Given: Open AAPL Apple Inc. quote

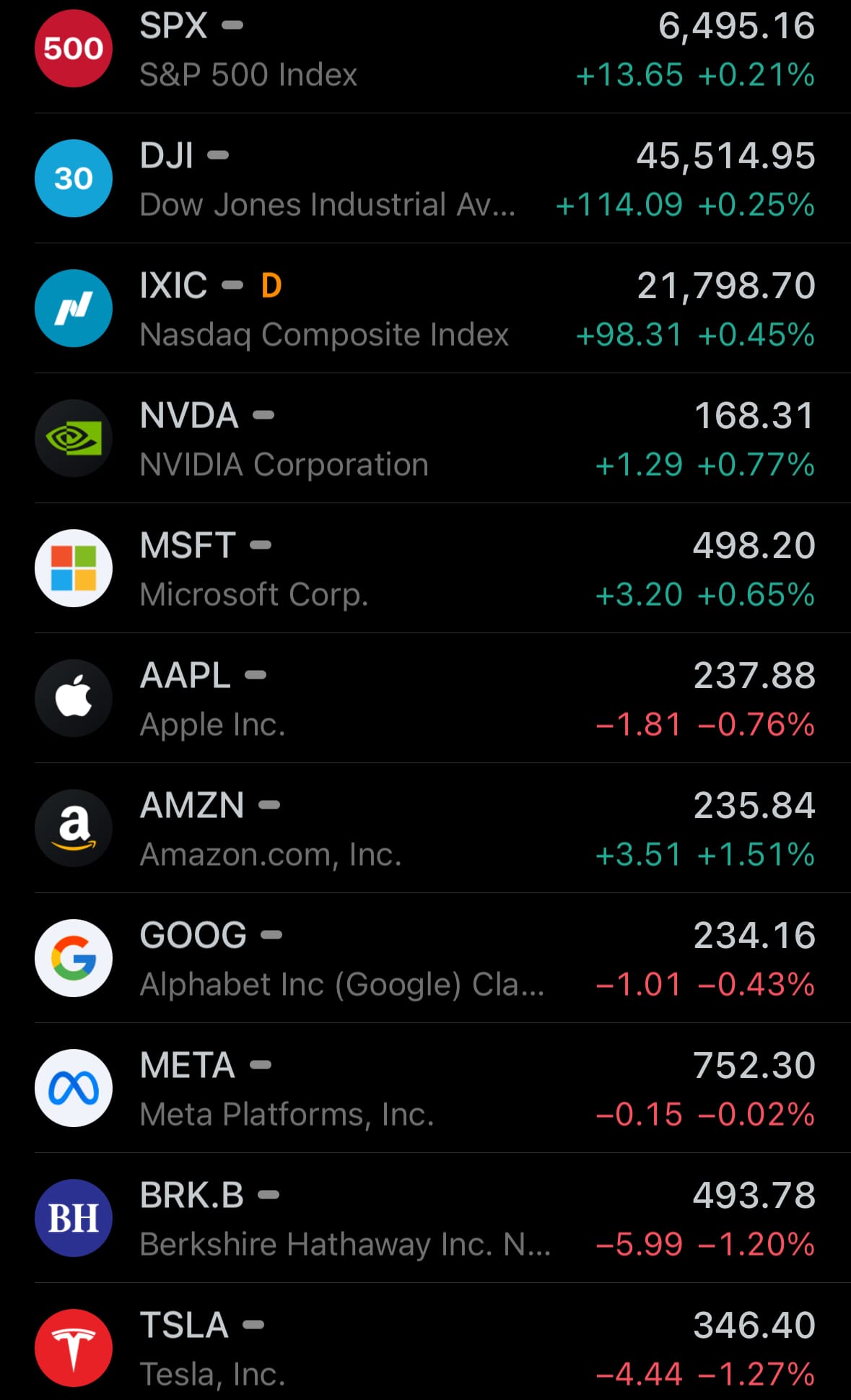Looking at the screenshot, I should coord(426,699).
